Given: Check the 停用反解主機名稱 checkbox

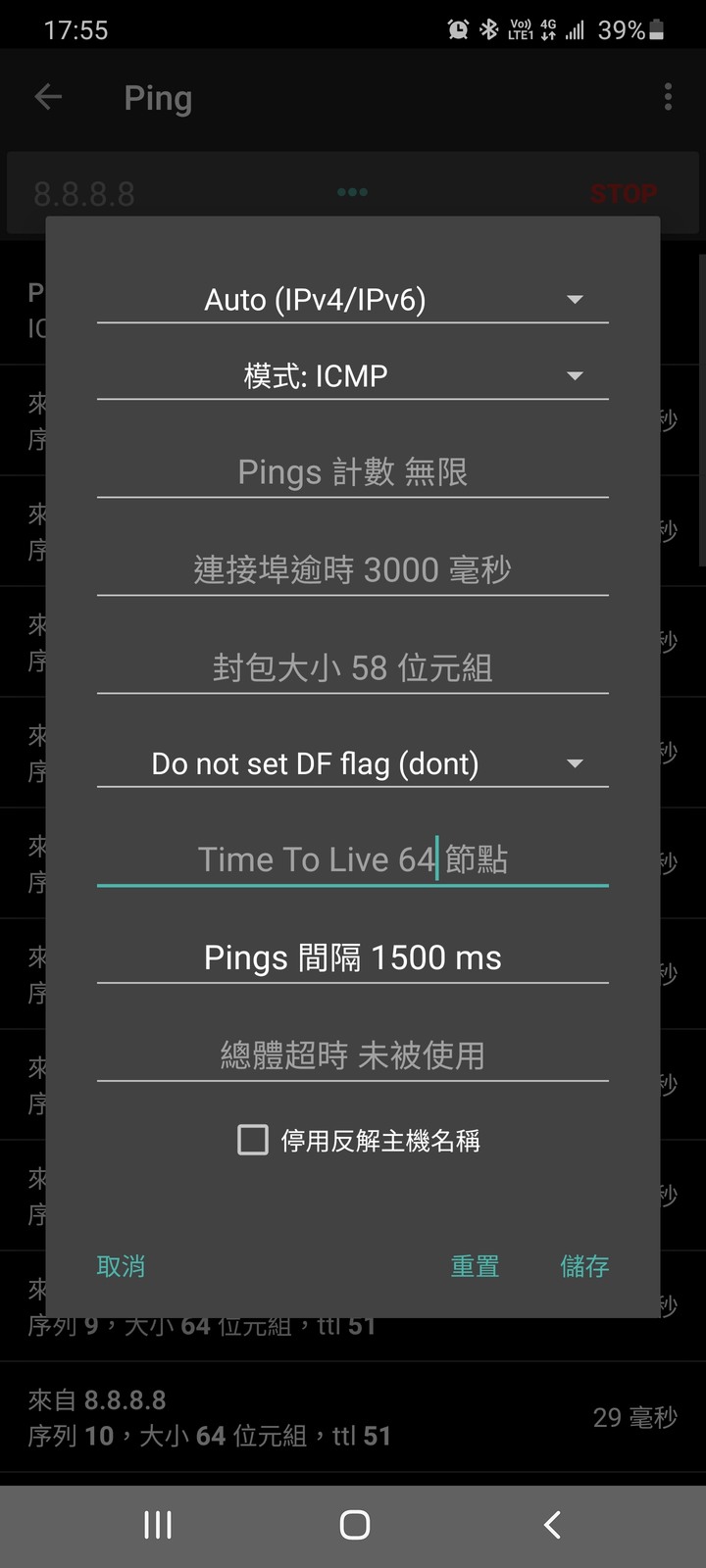Looking at the screenshot, I should click(253, 1140).
